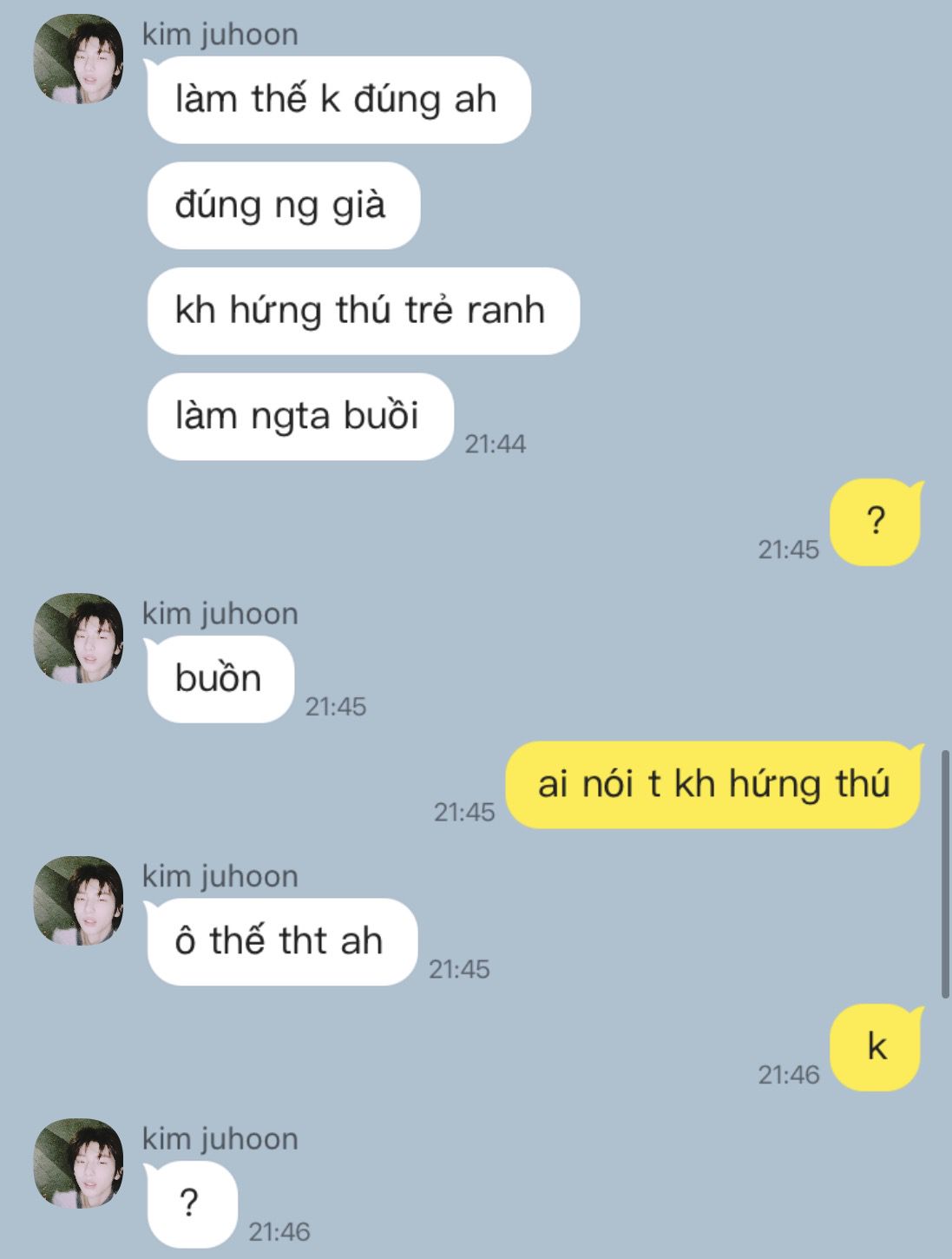Tap kim juhoon's avatar beside the "buồn" message

pyautogui.click(x=78, y=638)
